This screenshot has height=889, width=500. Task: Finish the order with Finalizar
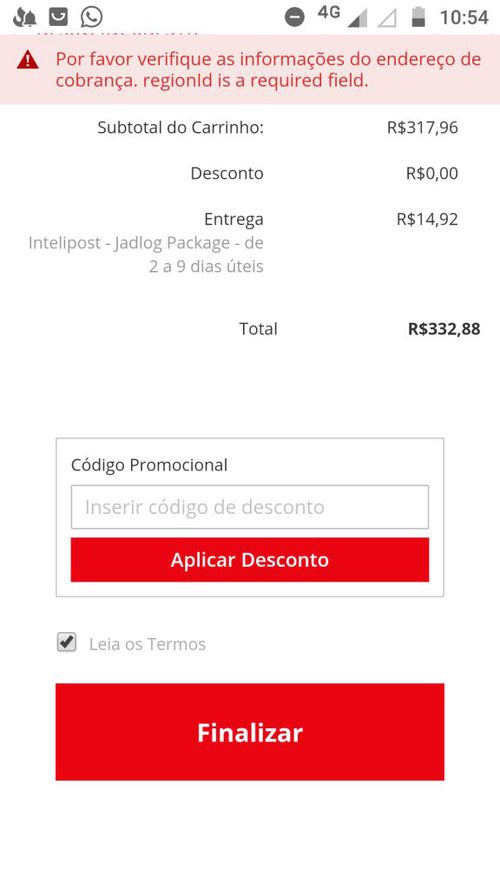coord(249,732)
